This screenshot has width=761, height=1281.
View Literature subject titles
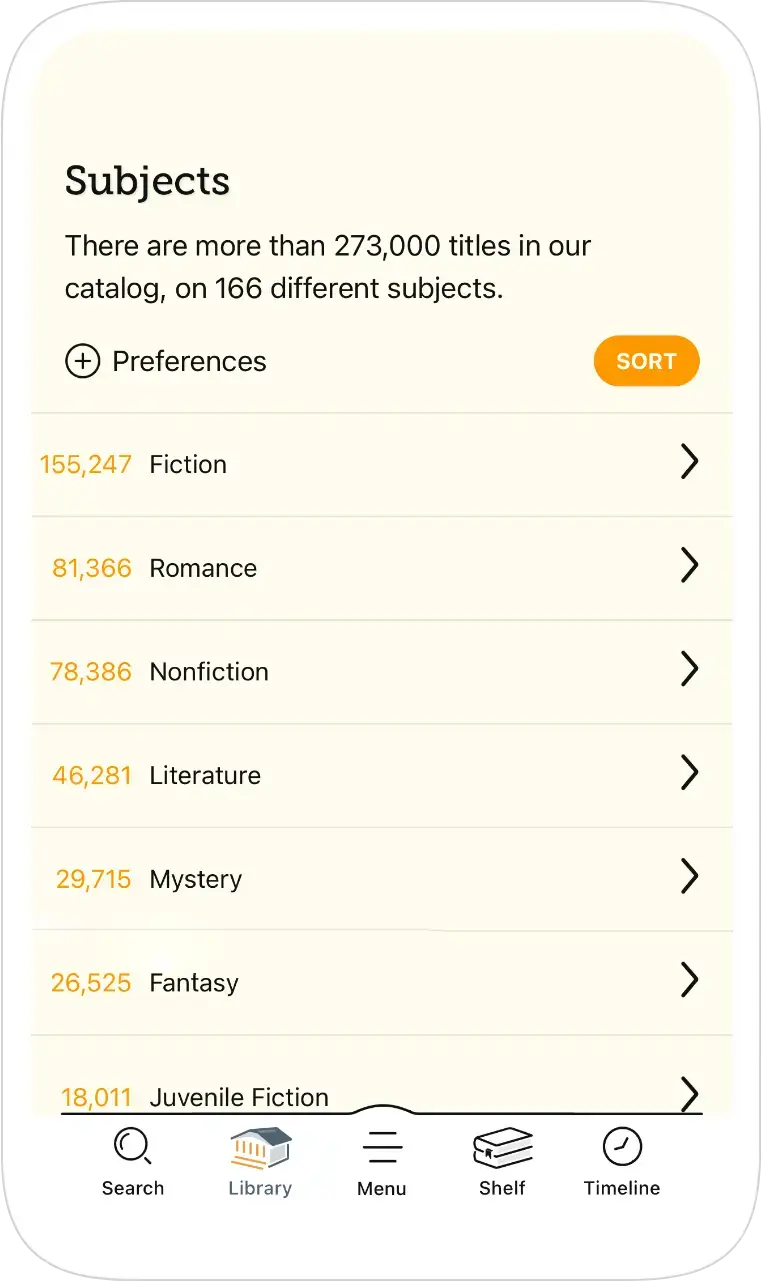(382, 776)
